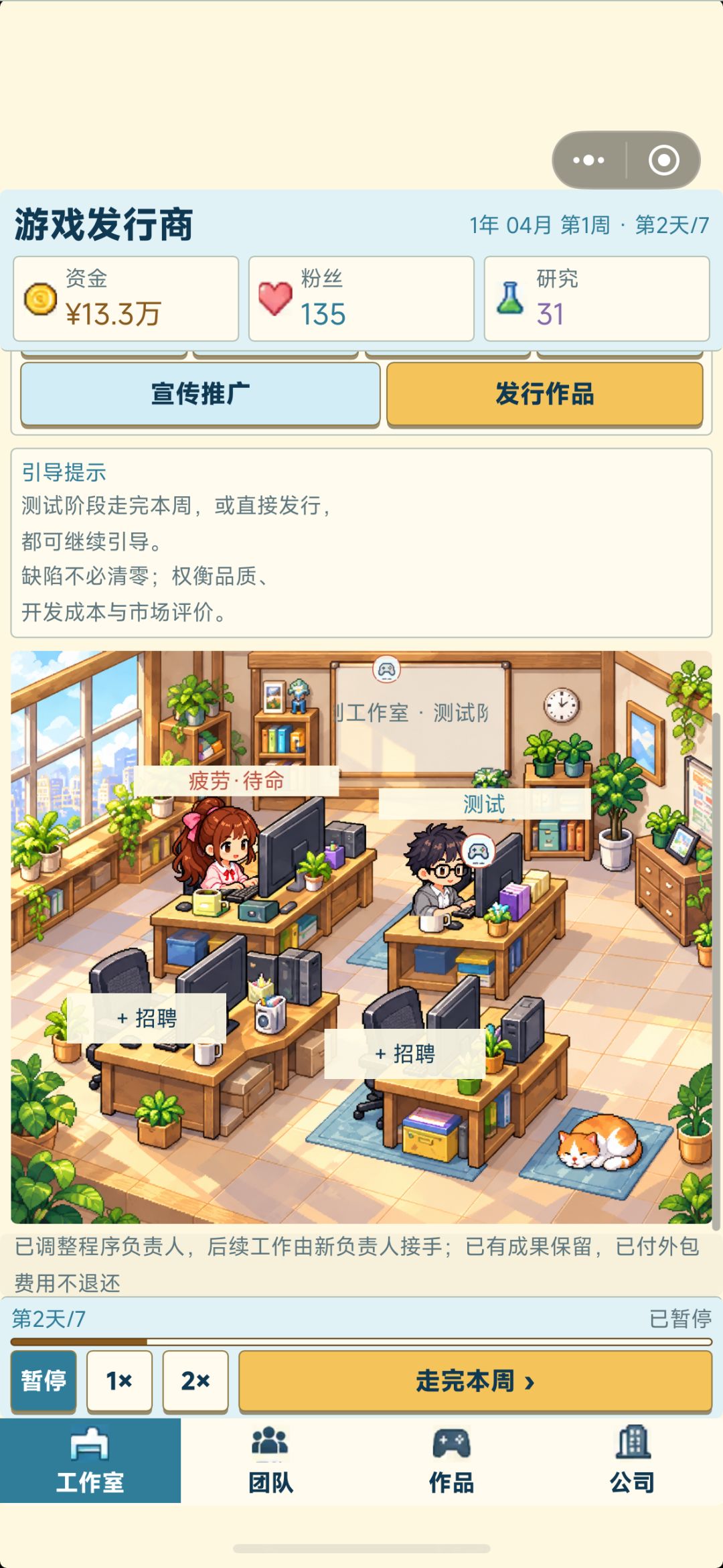The height and width of the screenshot is (1568, 723).
Task: Tap the 暂停 speed button
Action: [x=44, y=1381]
